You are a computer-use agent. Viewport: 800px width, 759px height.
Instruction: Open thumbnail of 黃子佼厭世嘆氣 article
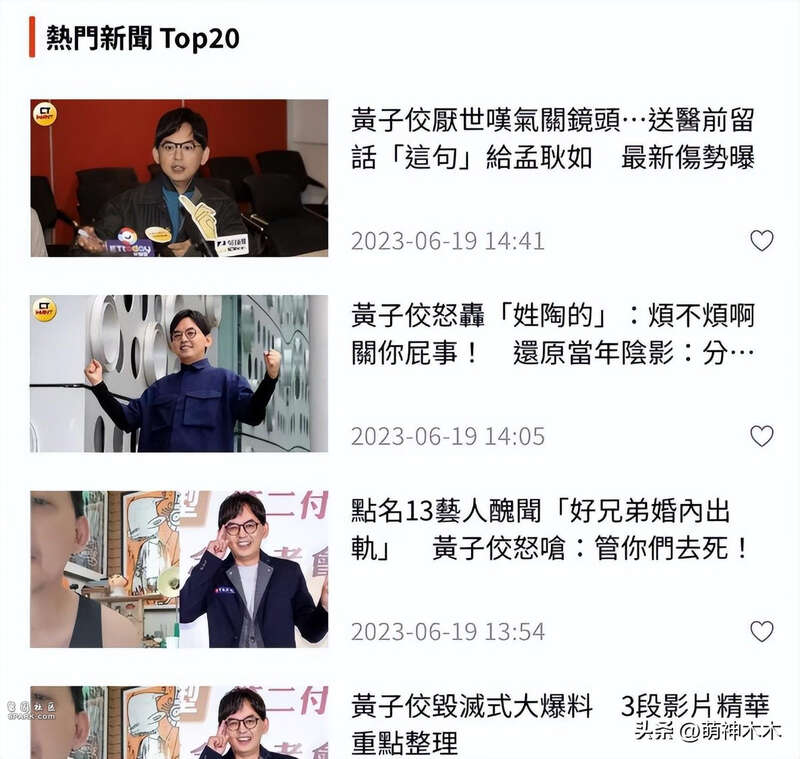pos(179,178)
